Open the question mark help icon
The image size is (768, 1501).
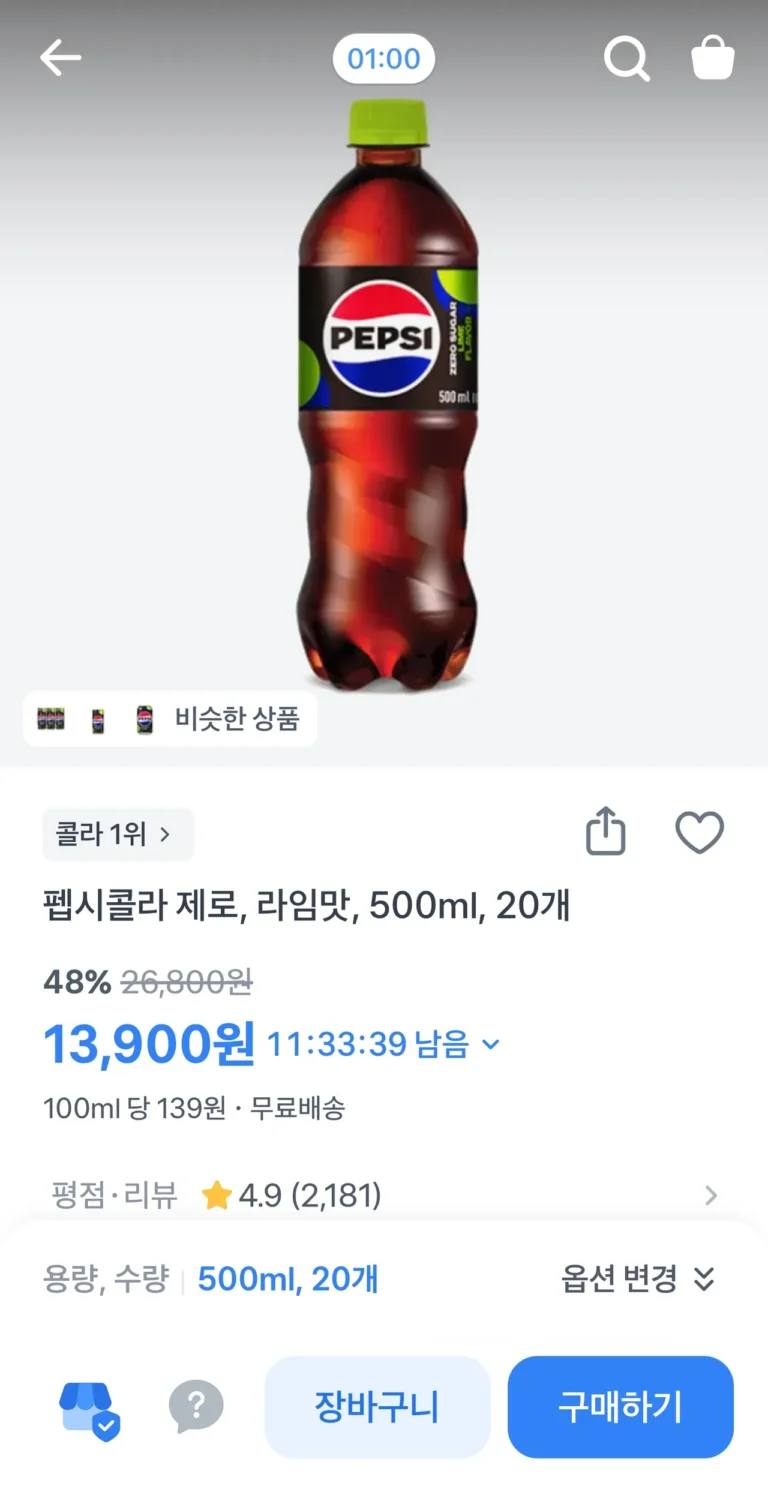click(x=196, y=1407)
